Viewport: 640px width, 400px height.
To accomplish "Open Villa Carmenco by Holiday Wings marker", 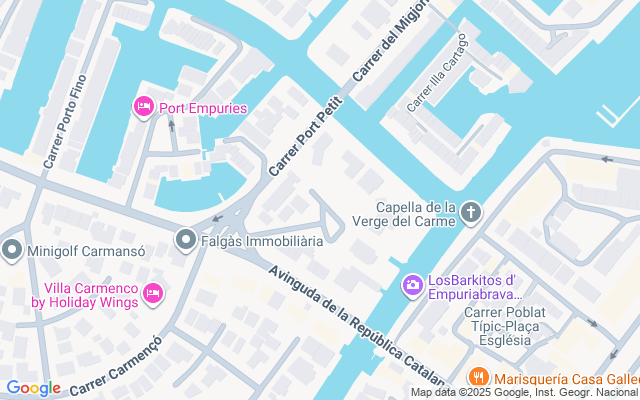I will click(x=153, y=292).
